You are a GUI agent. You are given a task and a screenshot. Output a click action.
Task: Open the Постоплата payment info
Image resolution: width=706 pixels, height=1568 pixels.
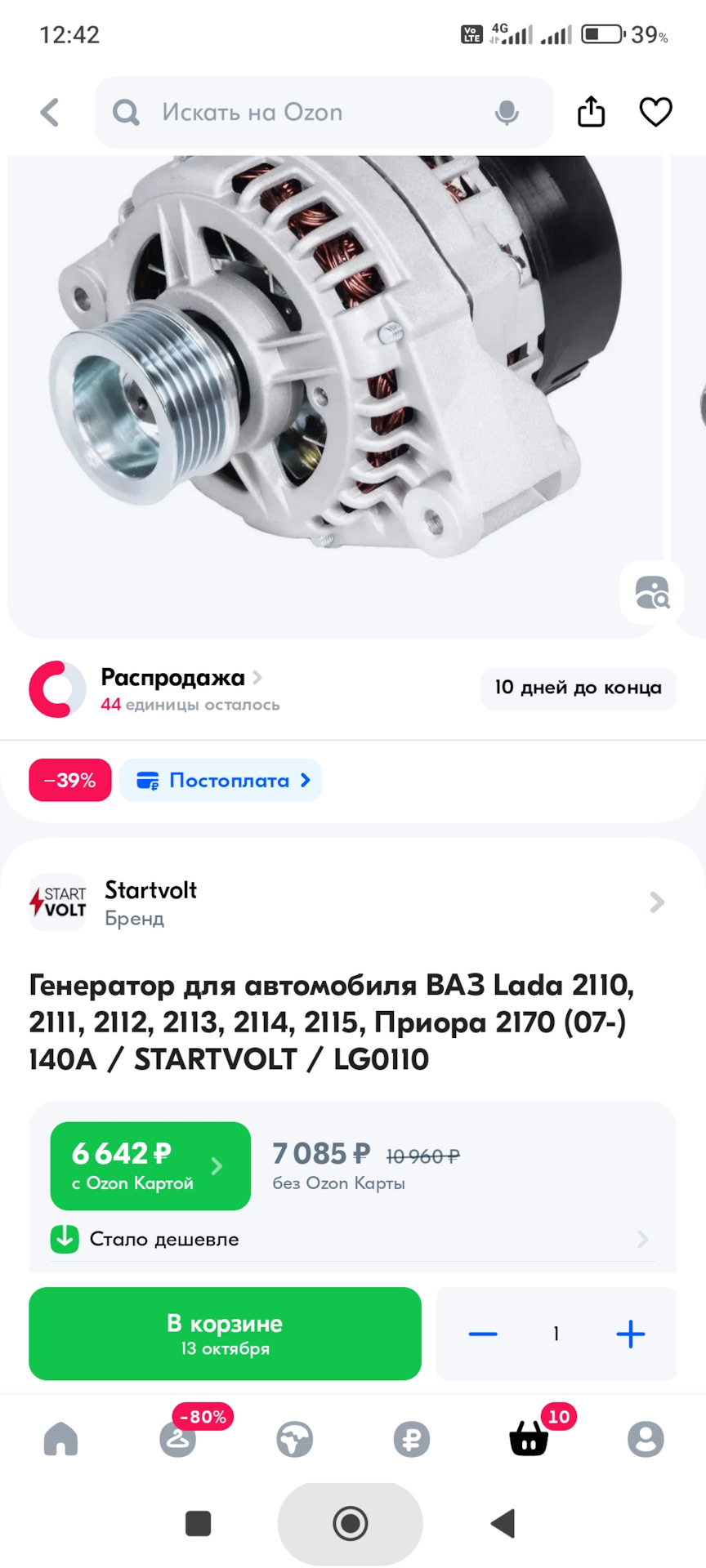click(x=221, y=781)
